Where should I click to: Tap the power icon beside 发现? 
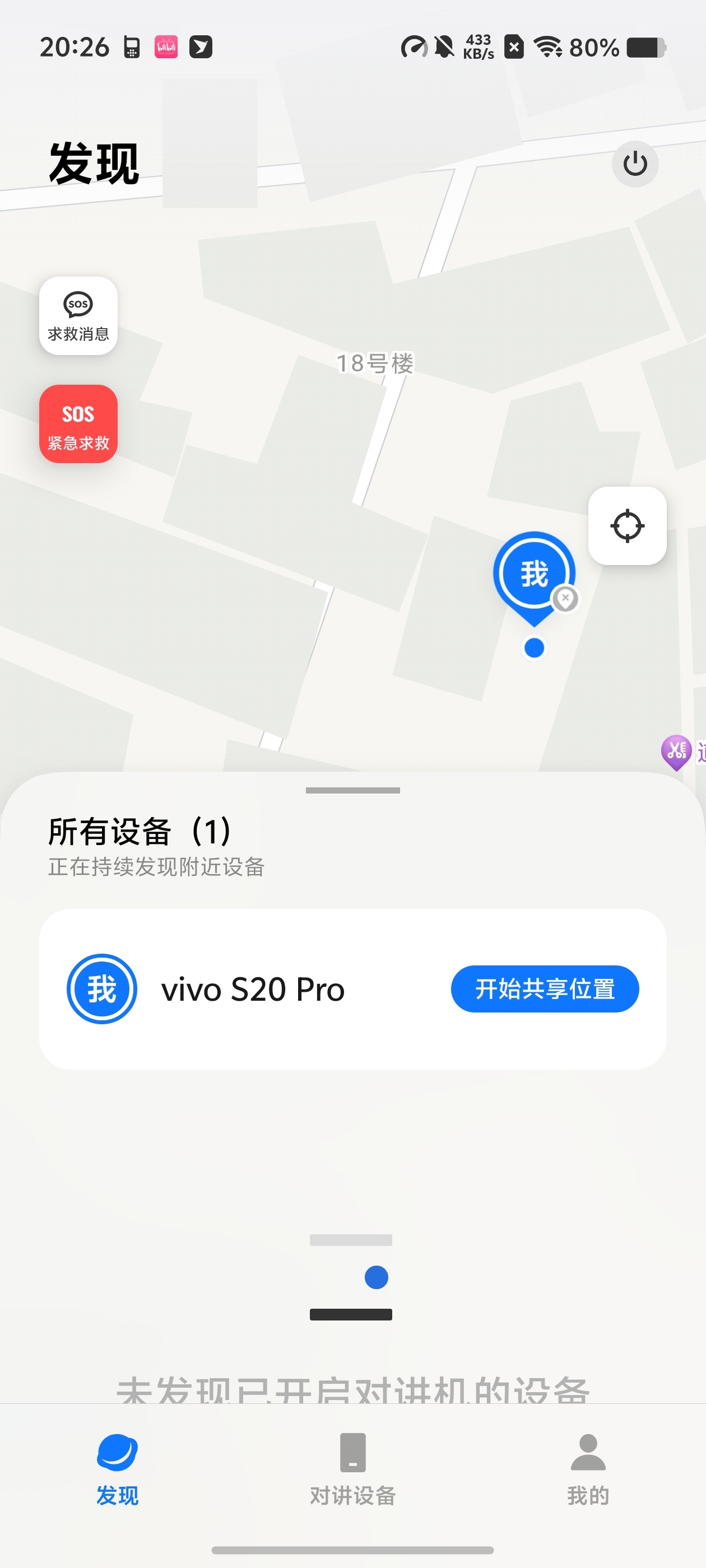(635, 164)
